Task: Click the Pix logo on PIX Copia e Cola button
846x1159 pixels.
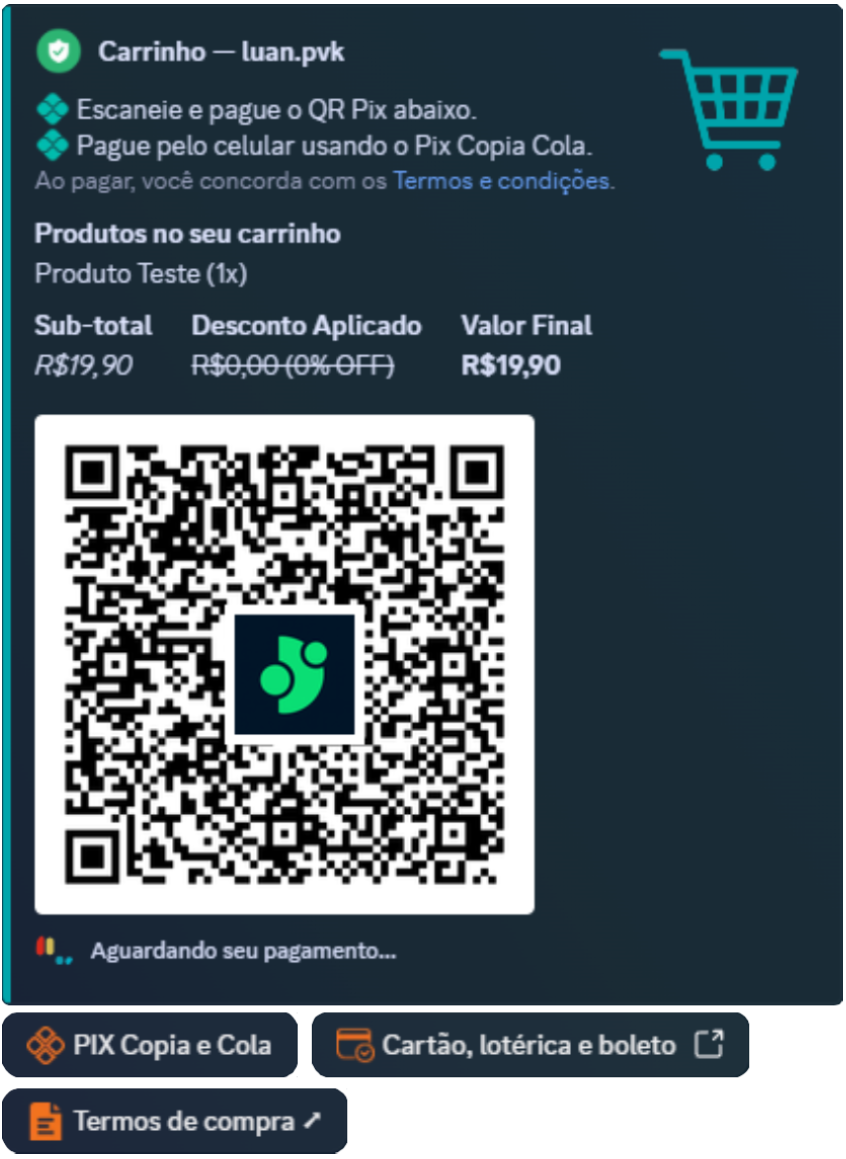Action: [x=46, y=1044]
